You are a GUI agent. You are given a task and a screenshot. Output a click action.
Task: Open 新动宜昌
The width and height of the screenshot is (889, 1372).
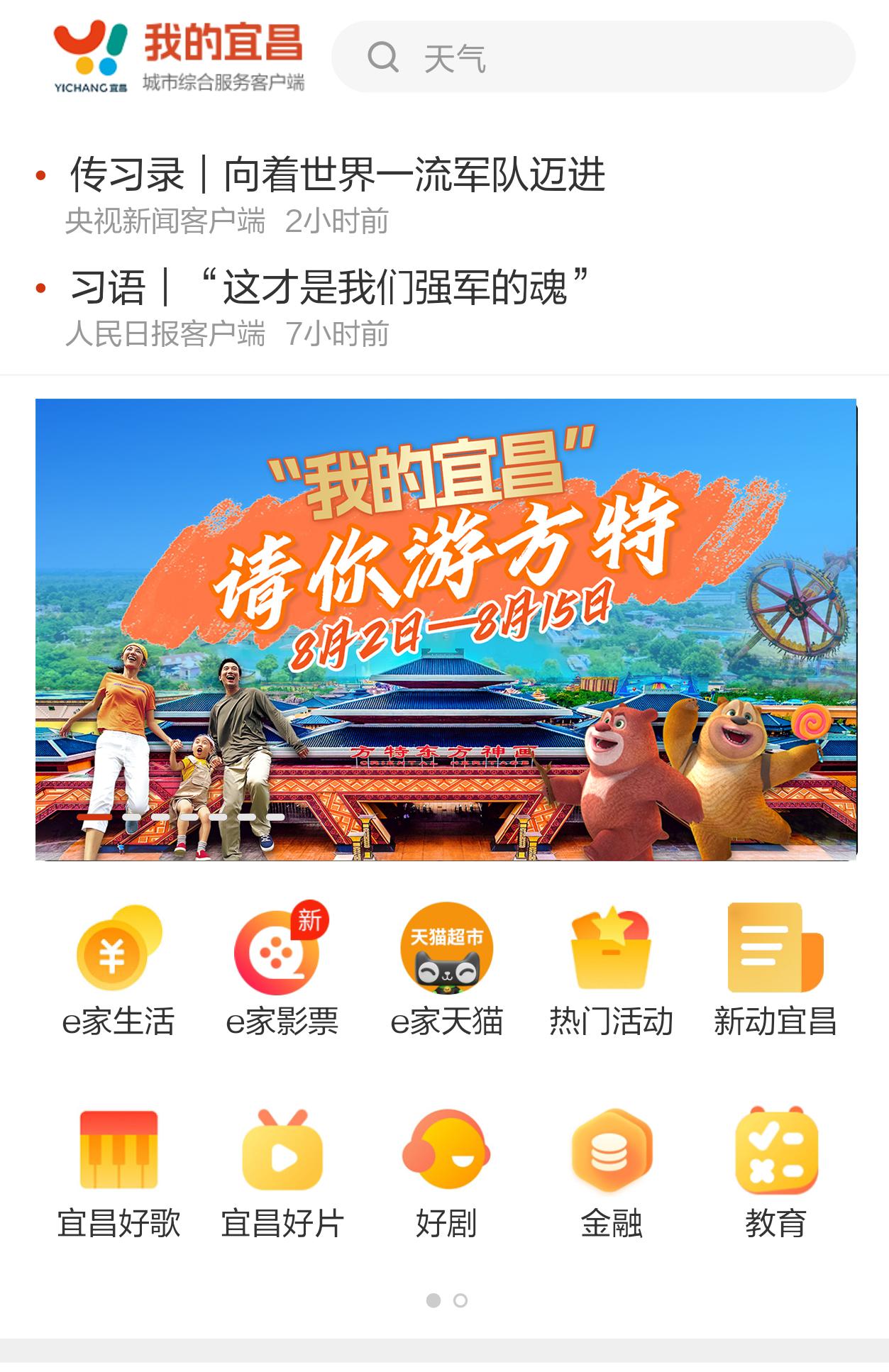pyautogui.click(x=775, y=970)
